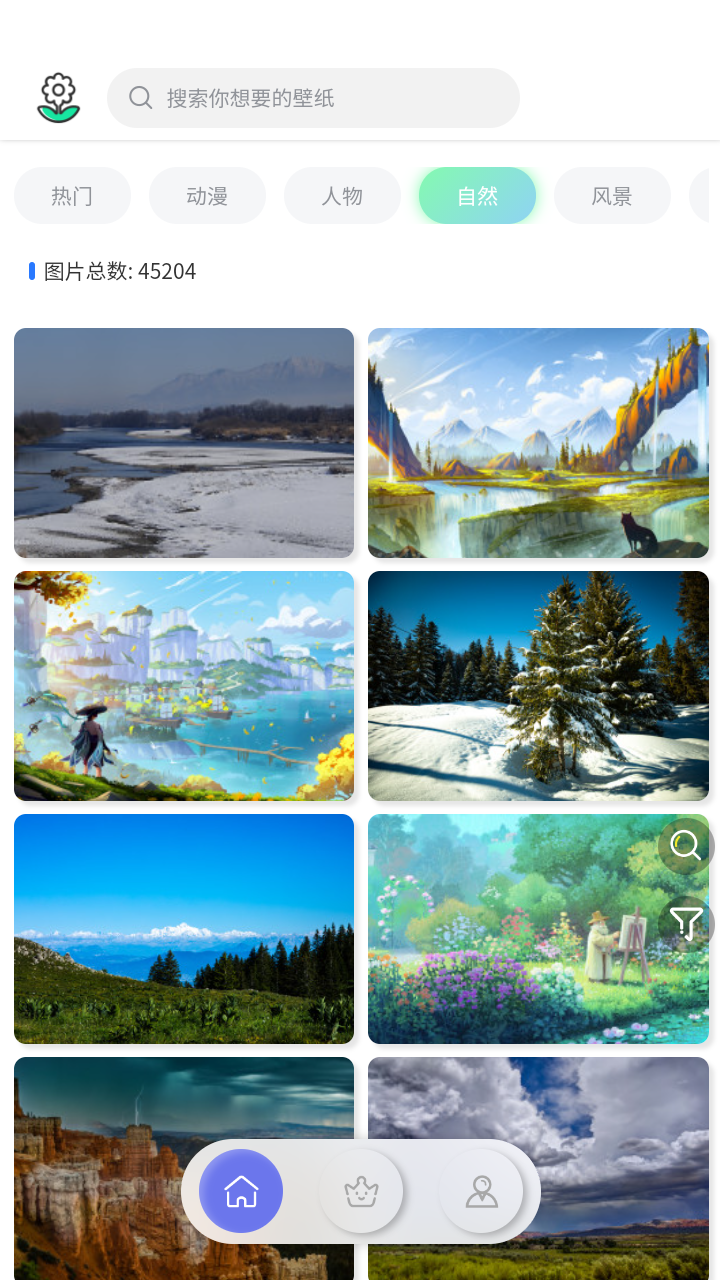The image size is (720, 1280).
Task: Open the floating filter icon
Action: coord(685,924)
